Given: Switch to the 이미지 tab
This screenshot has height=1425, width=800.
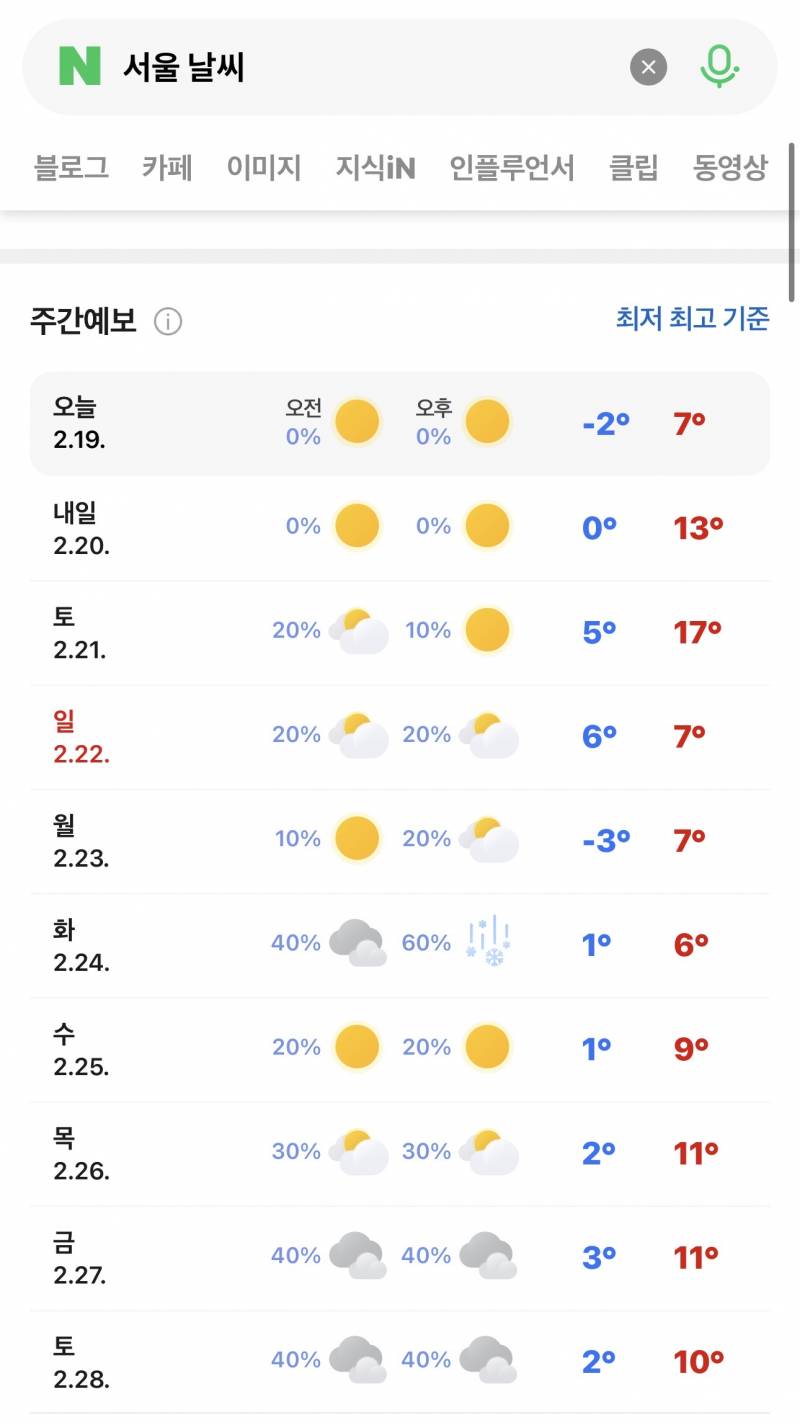Looking at the screenshot, I should tap(264, 168).
